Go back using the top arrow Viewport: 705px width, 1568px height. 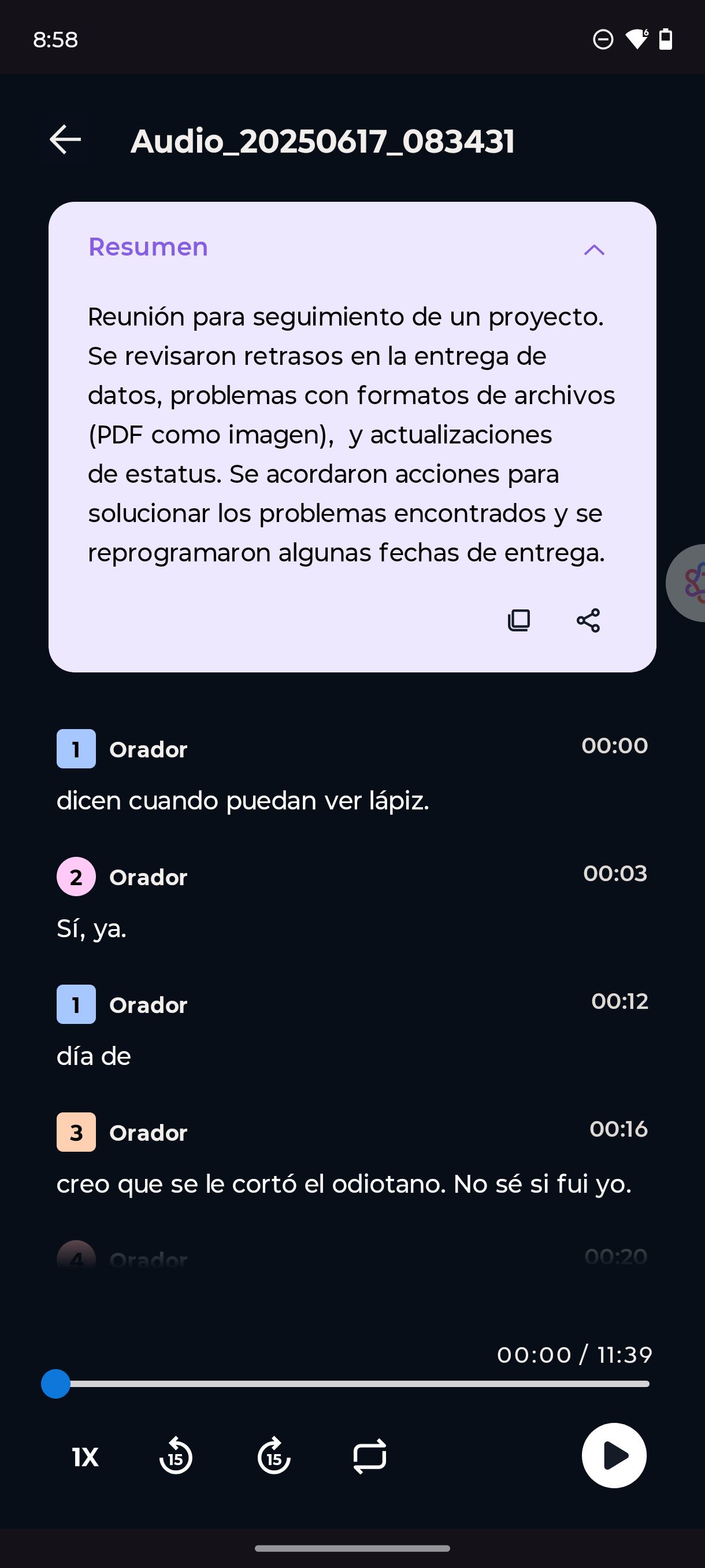click(x=65, y=140)
